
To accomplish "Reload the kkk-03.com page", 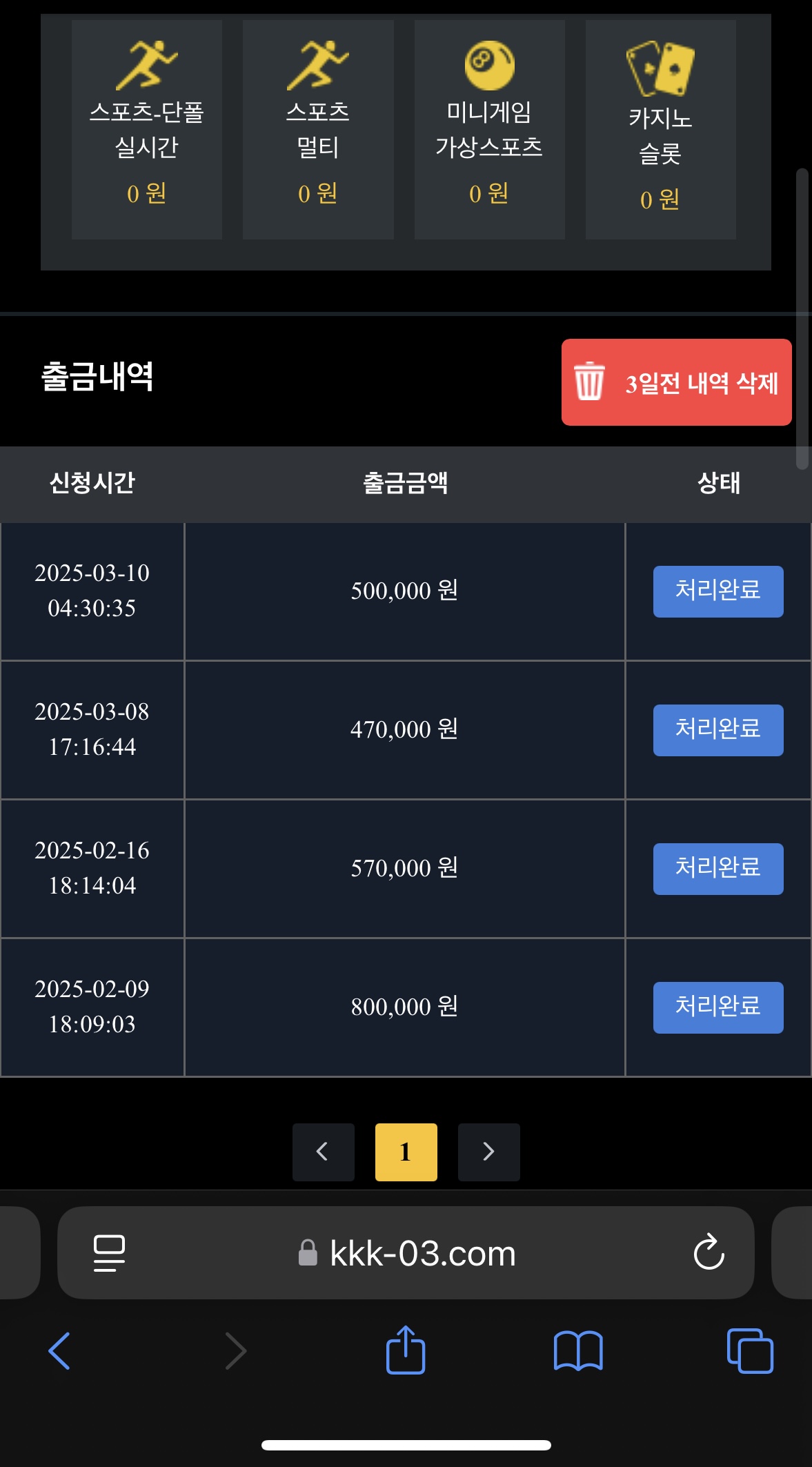I will pos(709,1252).
